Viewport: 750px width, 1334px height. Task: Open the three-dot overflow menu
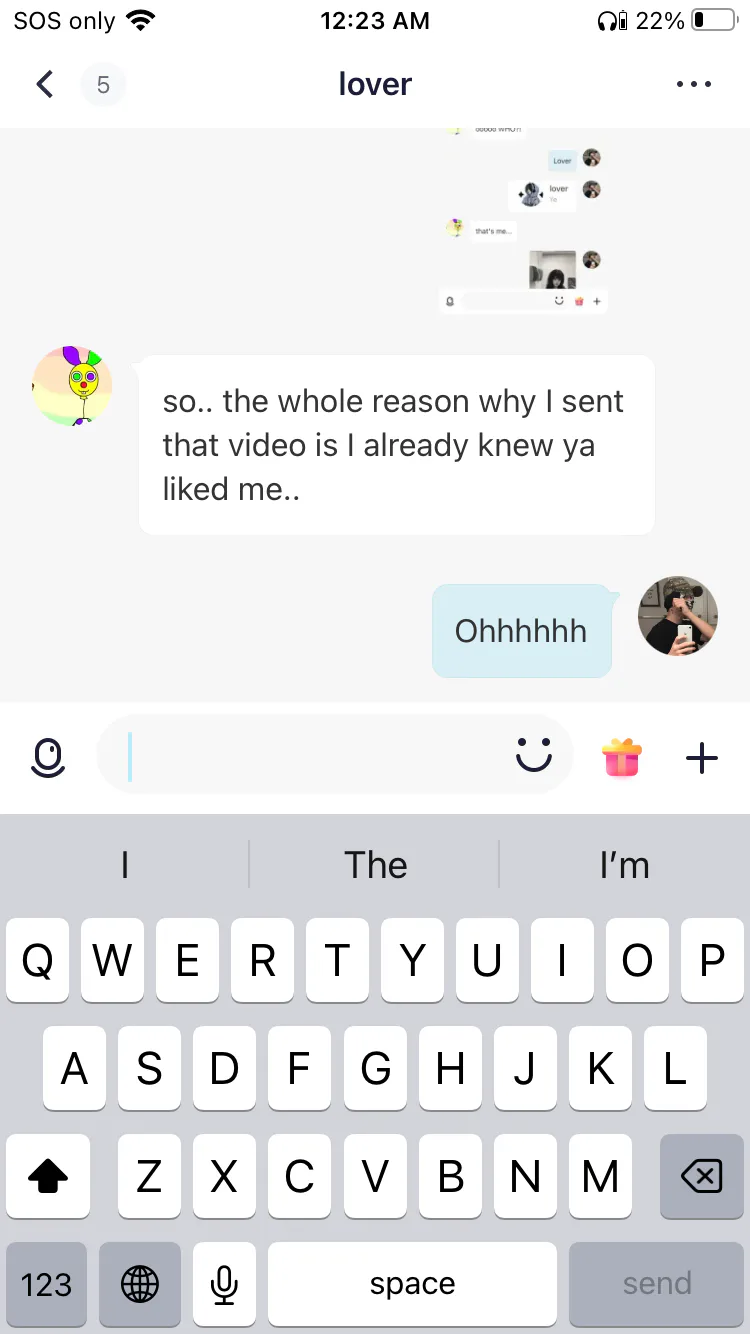[x=694, y=84]
